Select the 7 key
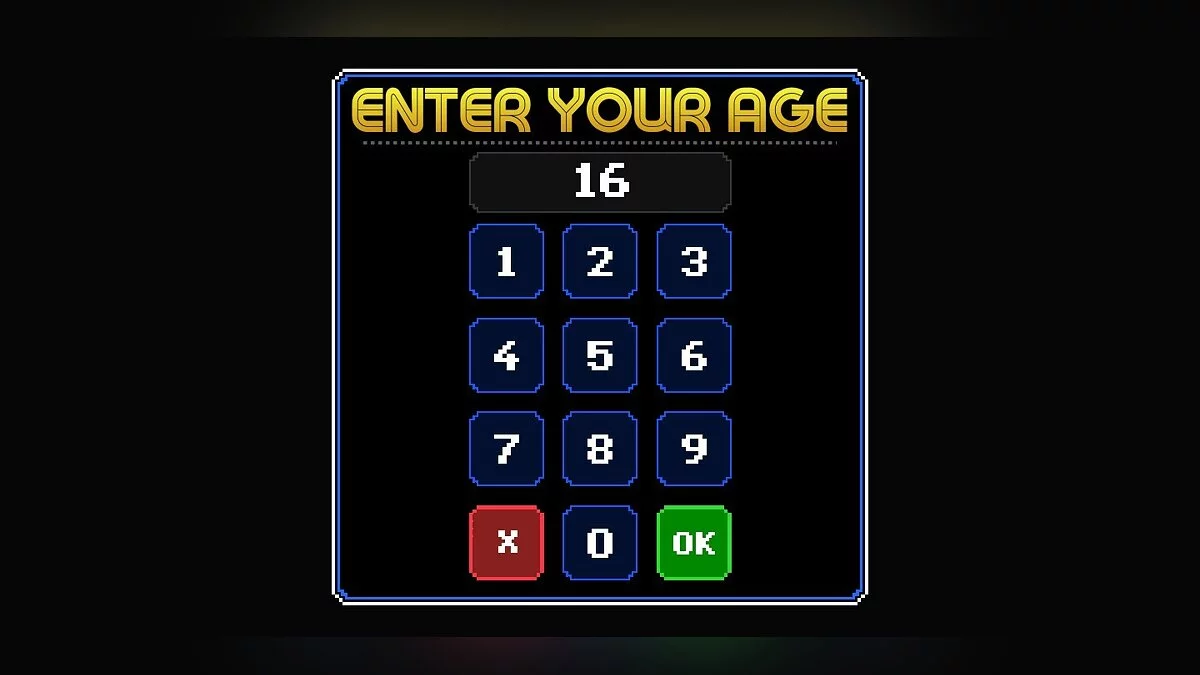 (506, 449)
